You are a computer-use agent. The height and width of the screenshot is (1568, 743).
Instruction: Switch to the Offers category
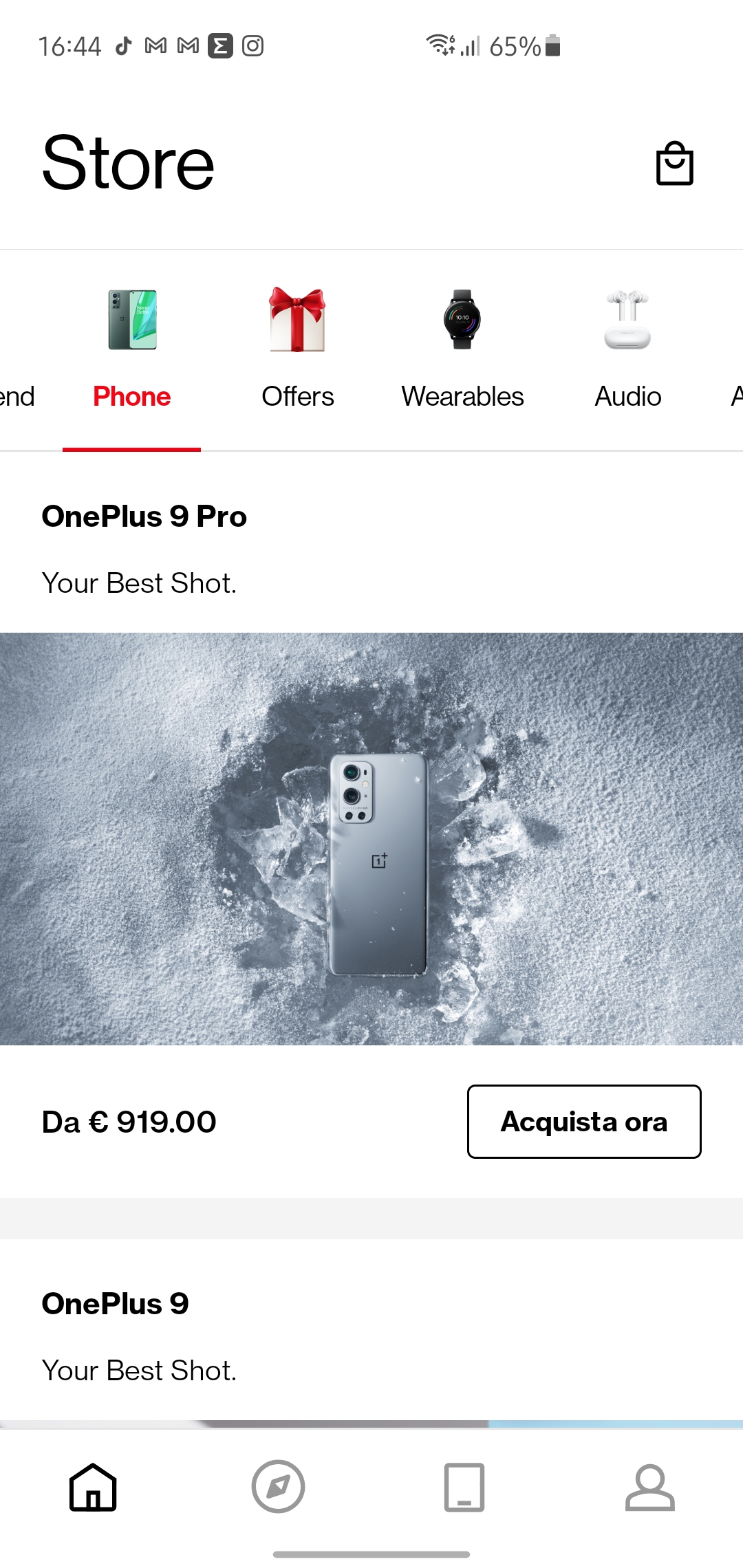coord(297,351)
